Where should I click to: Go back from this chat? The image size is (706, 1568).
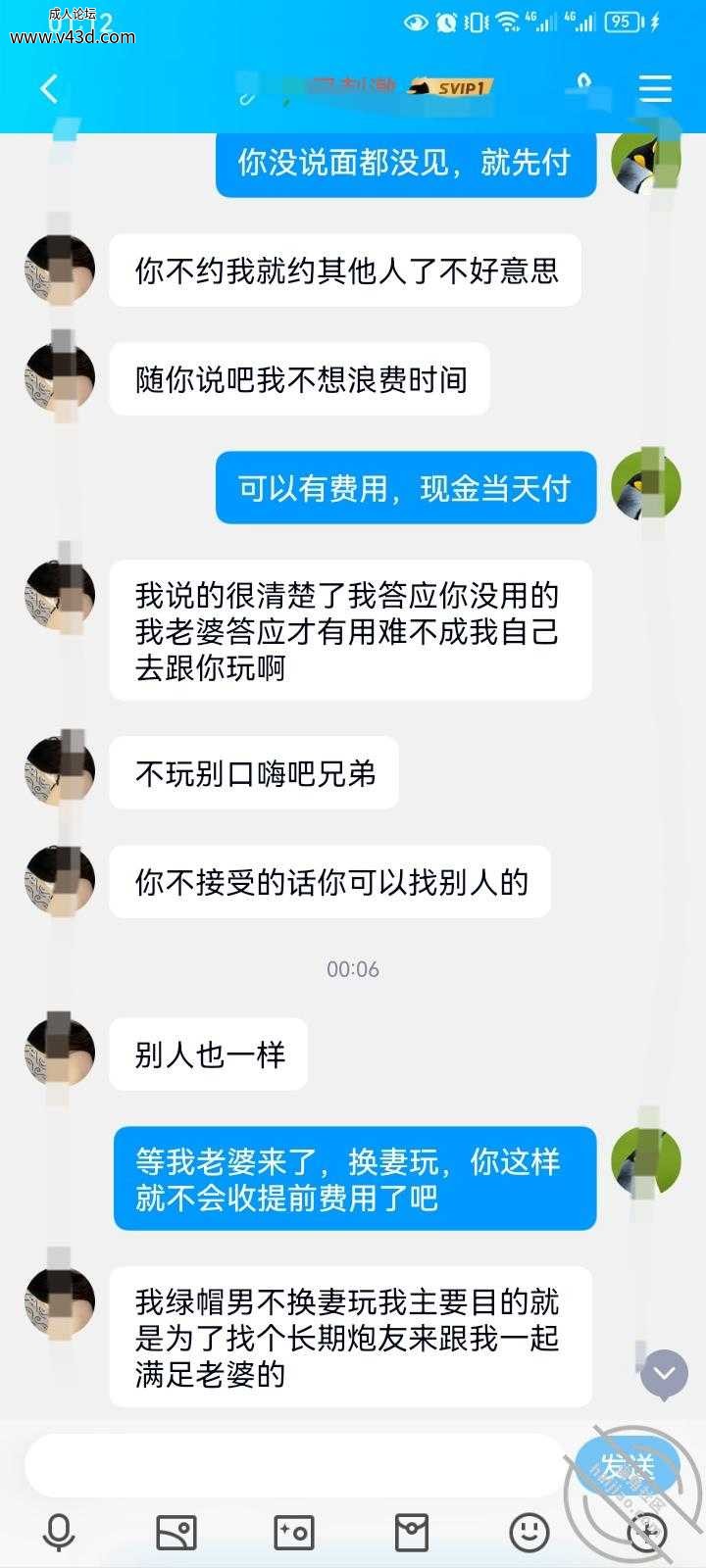pos(49,89)
